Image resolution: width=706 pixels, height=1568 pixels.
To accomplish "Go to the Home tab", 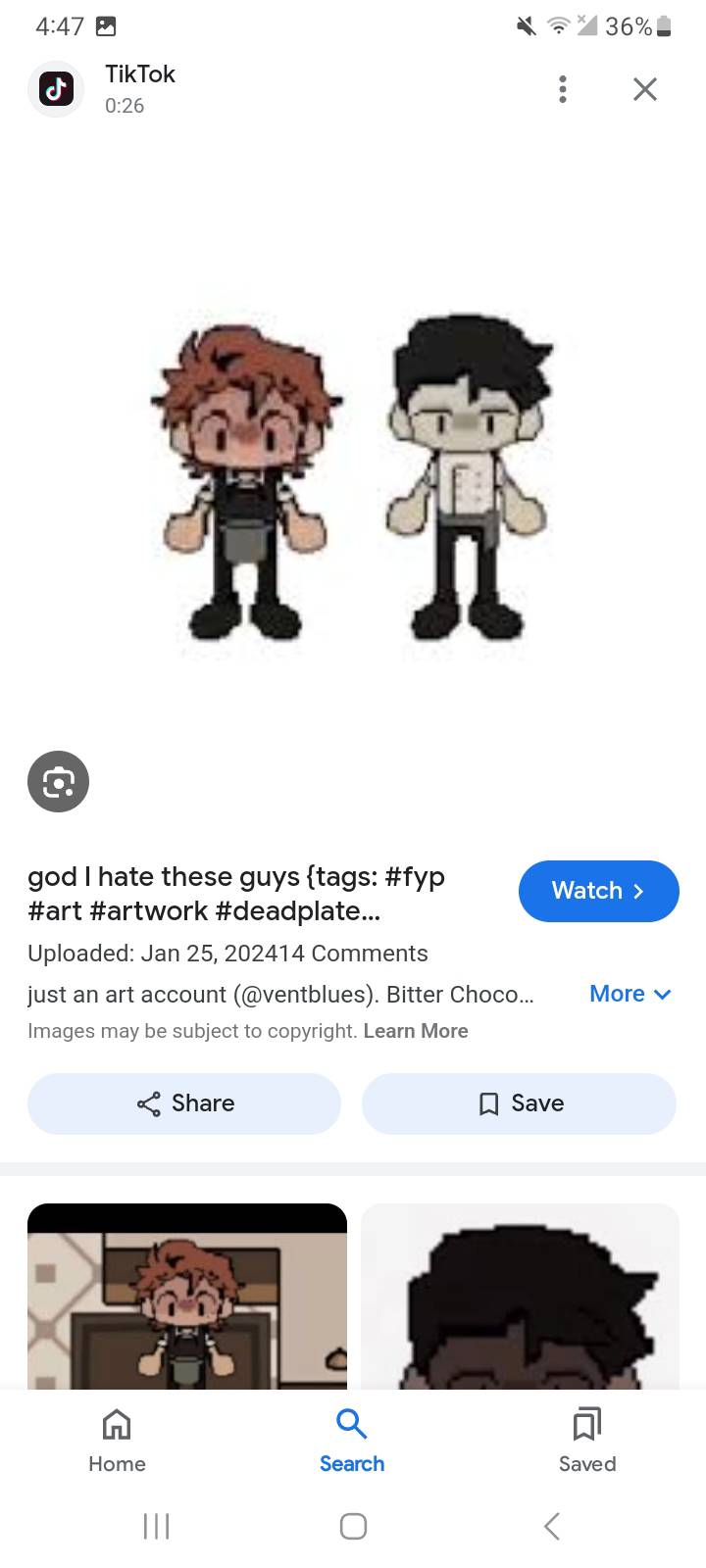I will click(117, 1441).
